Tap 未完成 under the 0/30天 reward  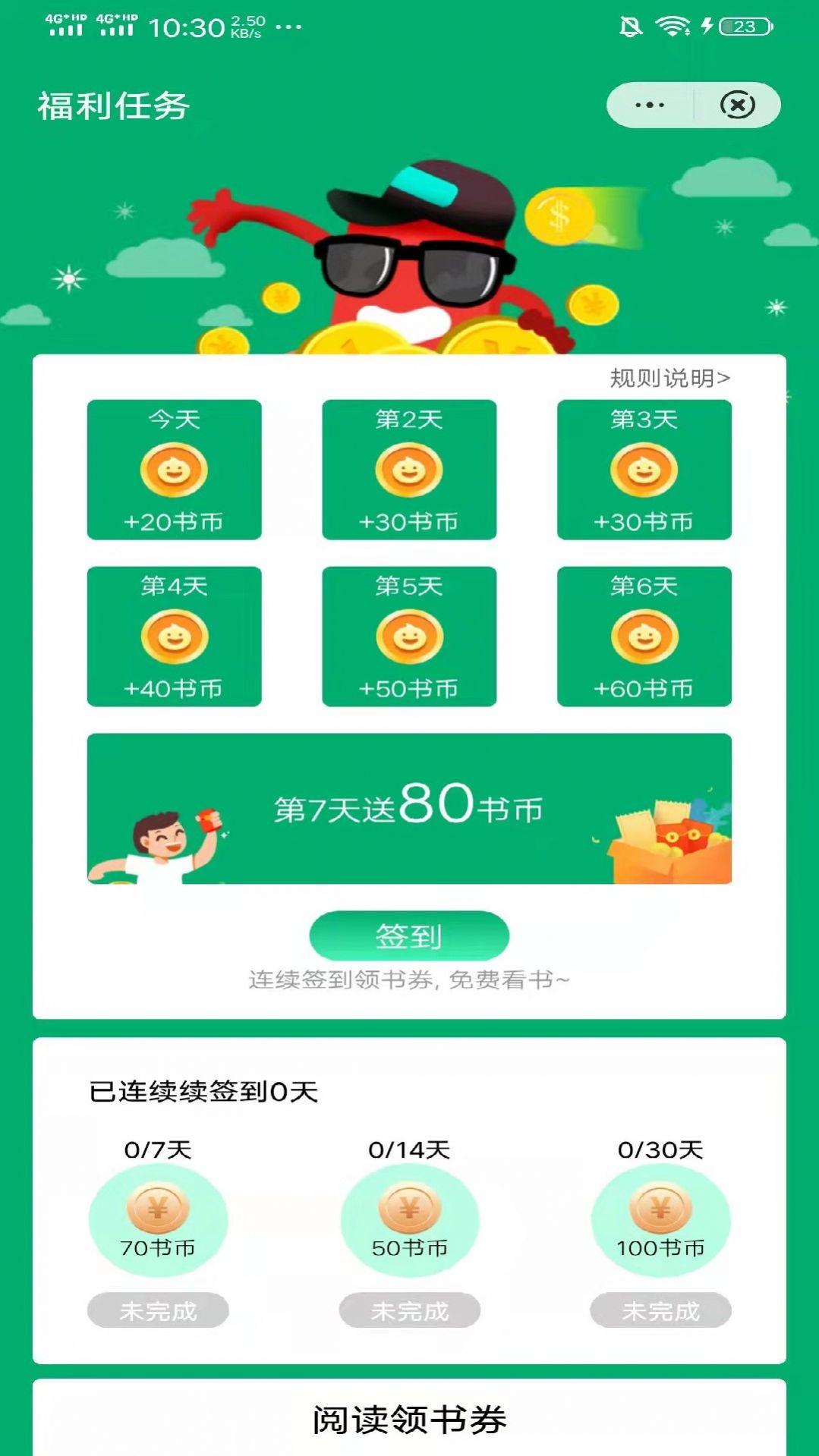point(660,1310)
